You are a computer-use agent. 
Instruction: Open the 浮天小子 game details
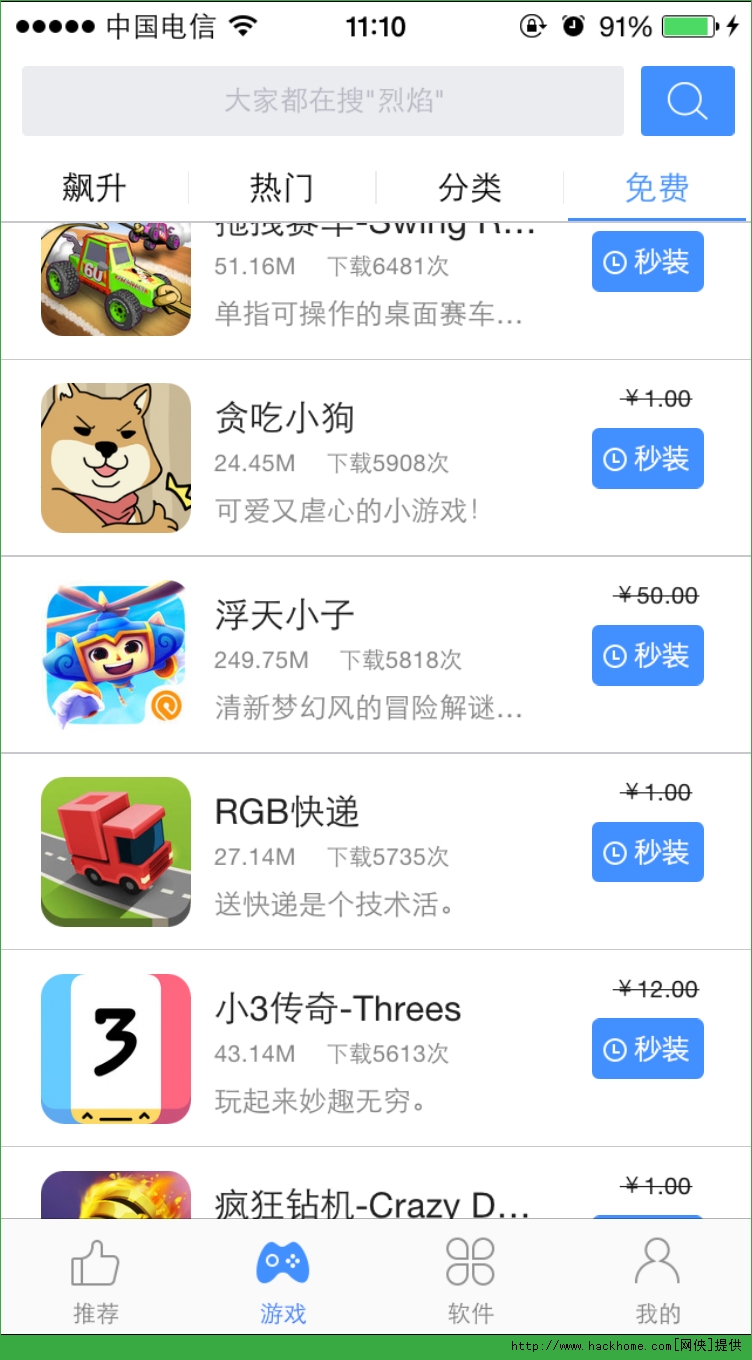(285, 615)
